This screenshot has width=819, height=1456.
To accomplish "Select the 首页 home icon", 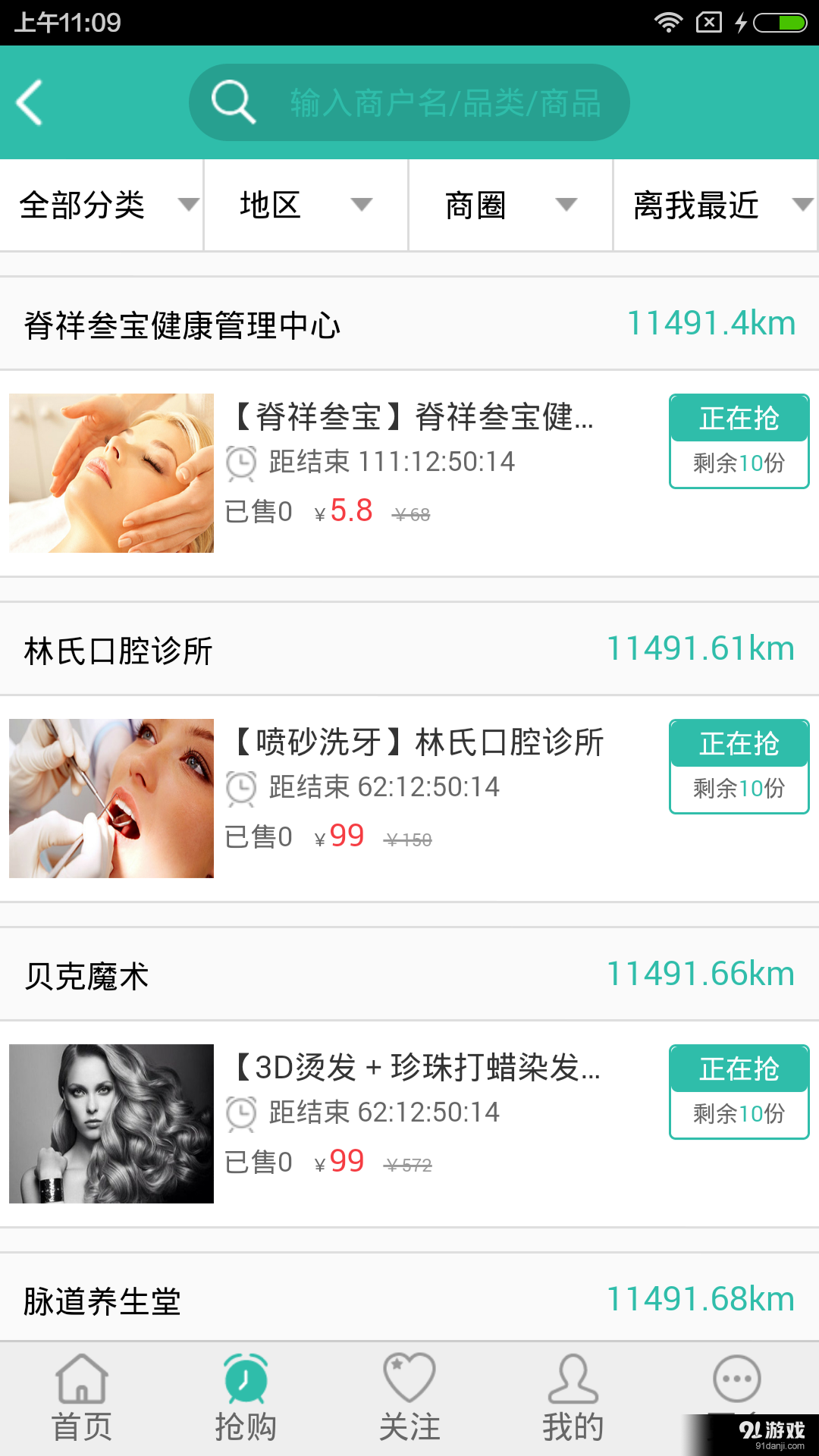I will [x=81, y=1382].
